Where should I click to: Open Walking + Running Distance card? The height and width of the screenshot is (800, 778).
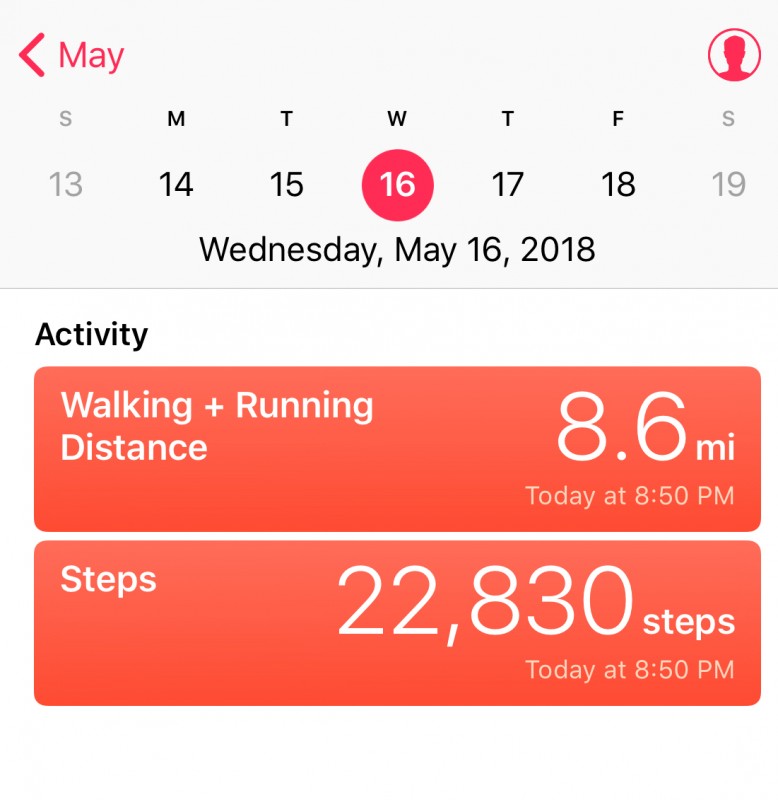click(x=397, y=448)
